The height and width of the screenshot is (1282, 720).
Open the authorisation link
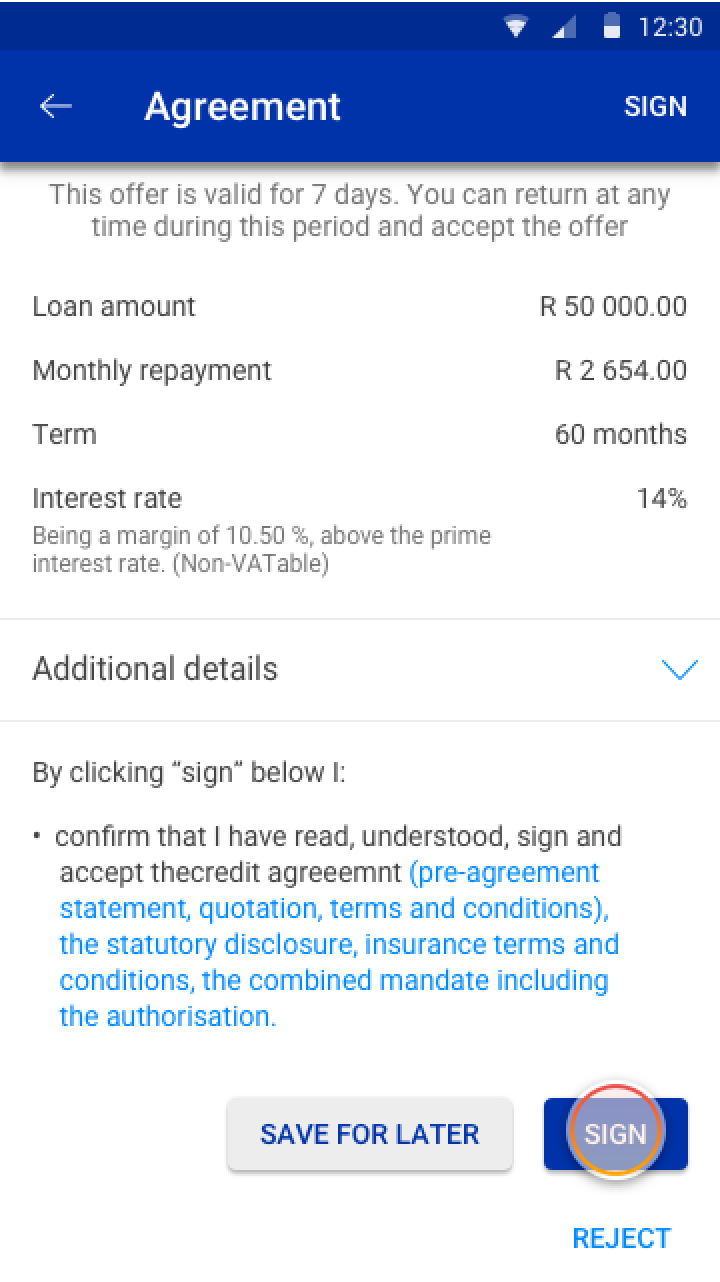[165, 1016]
